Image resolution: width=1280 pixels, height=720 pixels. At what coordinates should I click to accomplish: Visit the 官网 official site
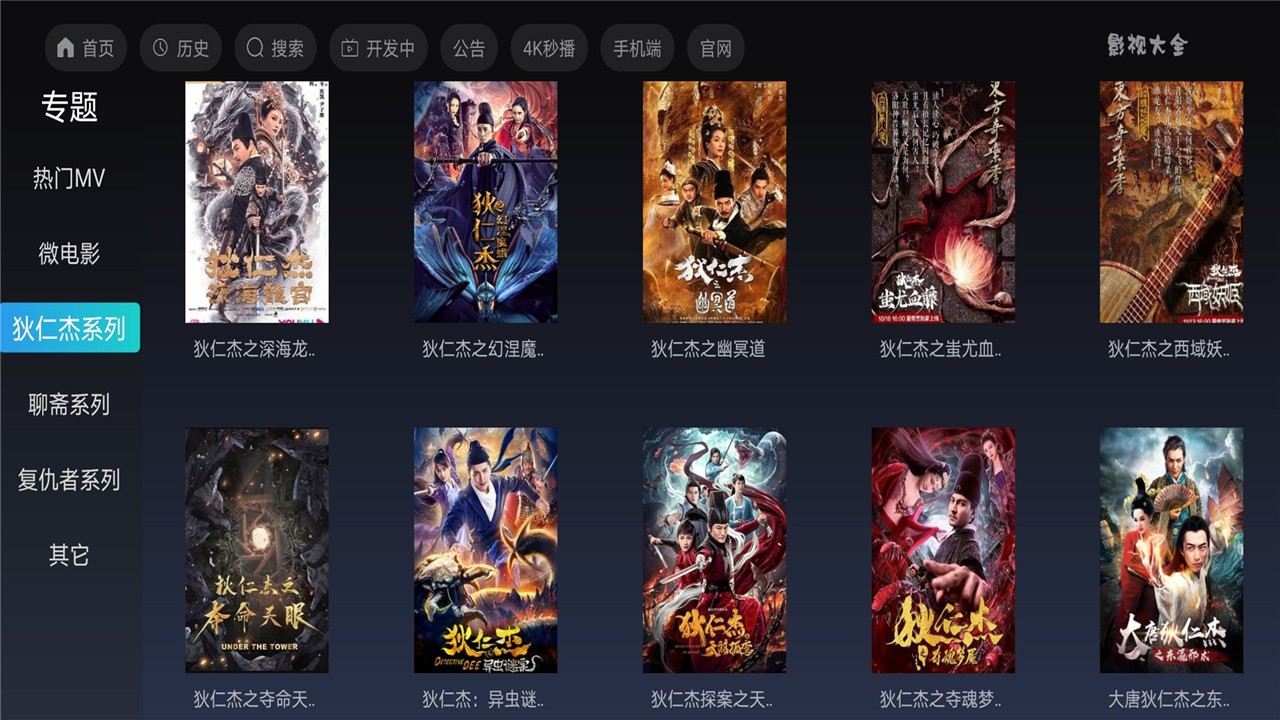pos(716,48)
